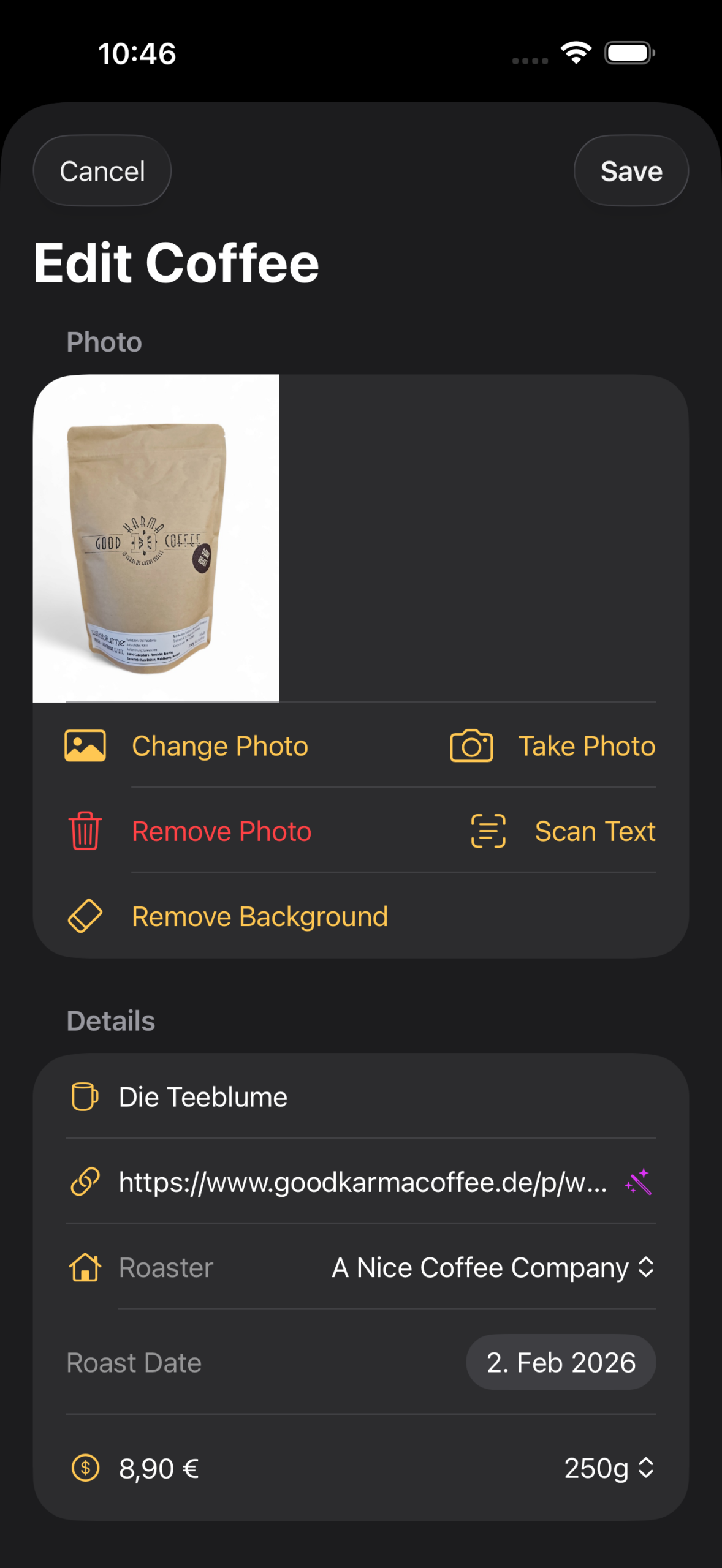Tap the coffee cup icon next to Die Teeblume
The image size is (722, 1568).
[85, 1096]
